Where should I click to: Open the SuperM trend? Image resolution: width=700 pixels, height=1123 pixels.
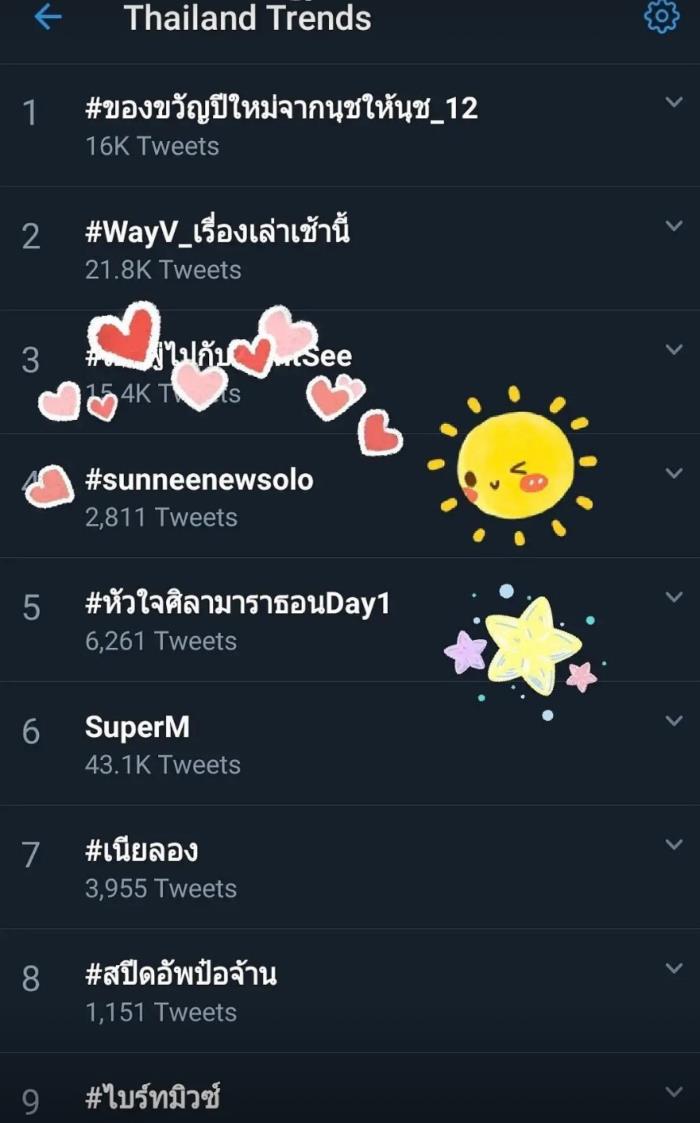137,727
